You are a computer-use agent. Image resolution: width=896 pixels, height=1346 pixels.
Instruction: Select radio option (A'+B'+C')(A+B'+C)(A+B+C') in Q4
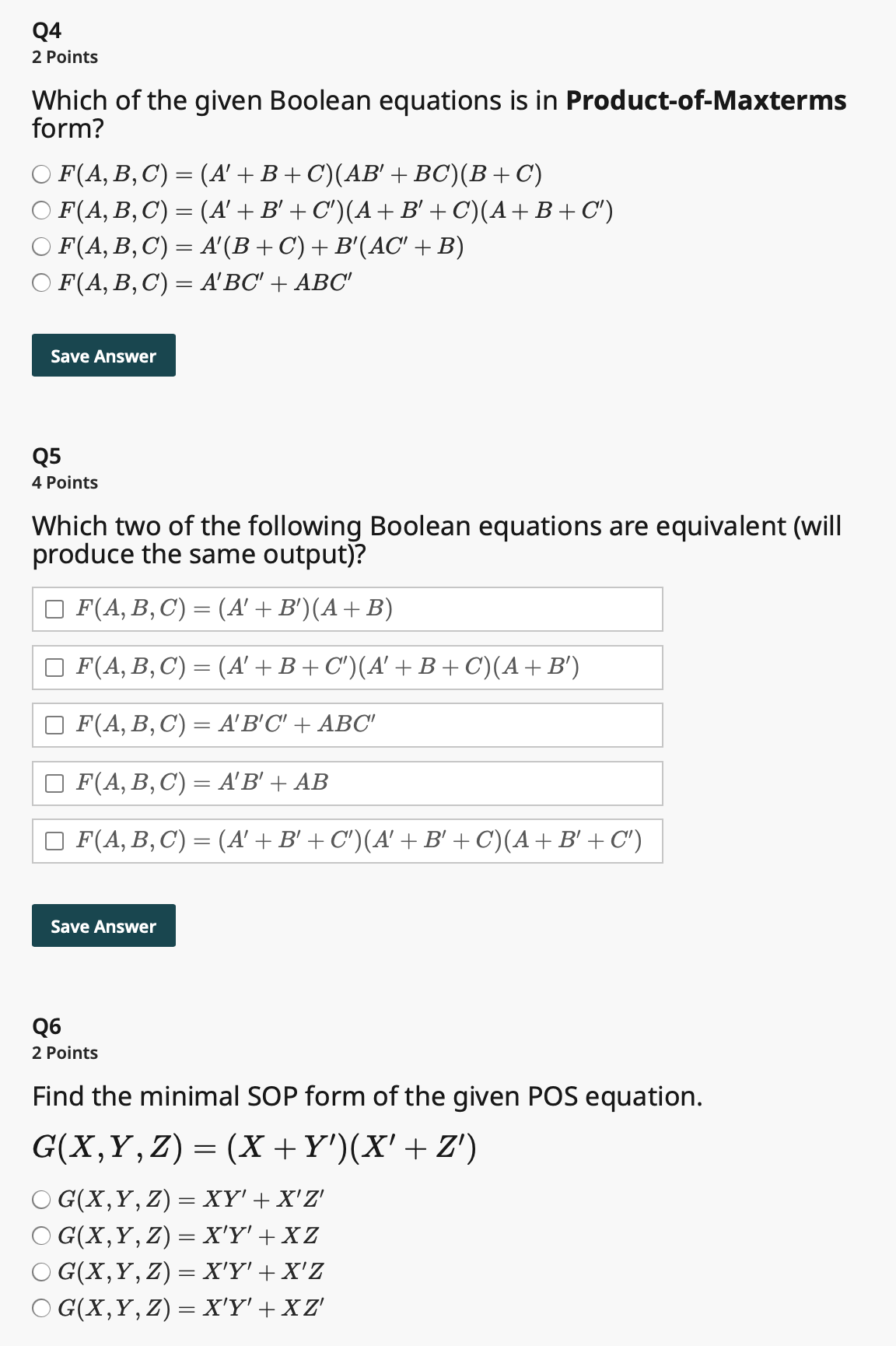click(x=40, y=209)
